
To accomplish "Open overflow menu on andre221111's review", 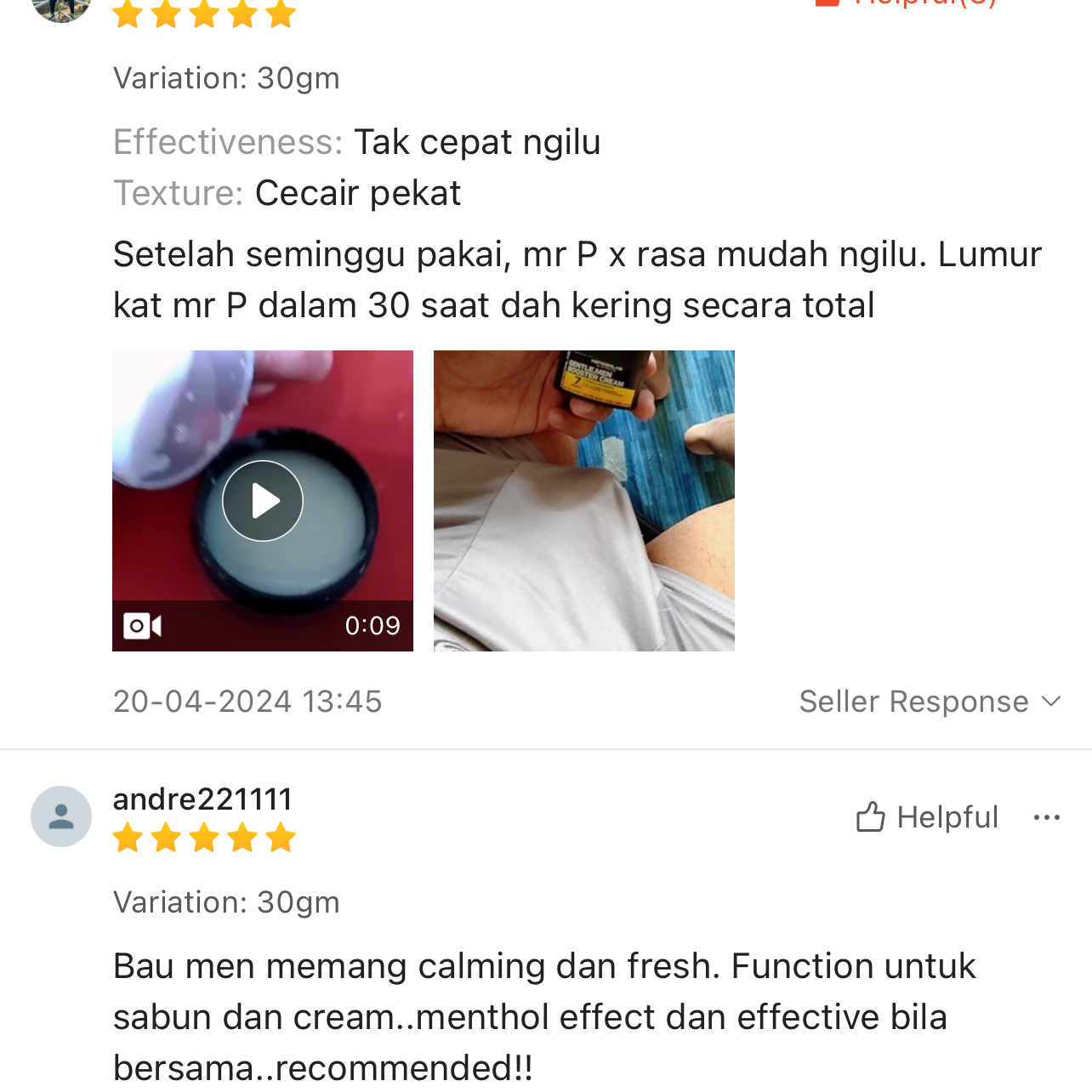I will coord(1046,817).
